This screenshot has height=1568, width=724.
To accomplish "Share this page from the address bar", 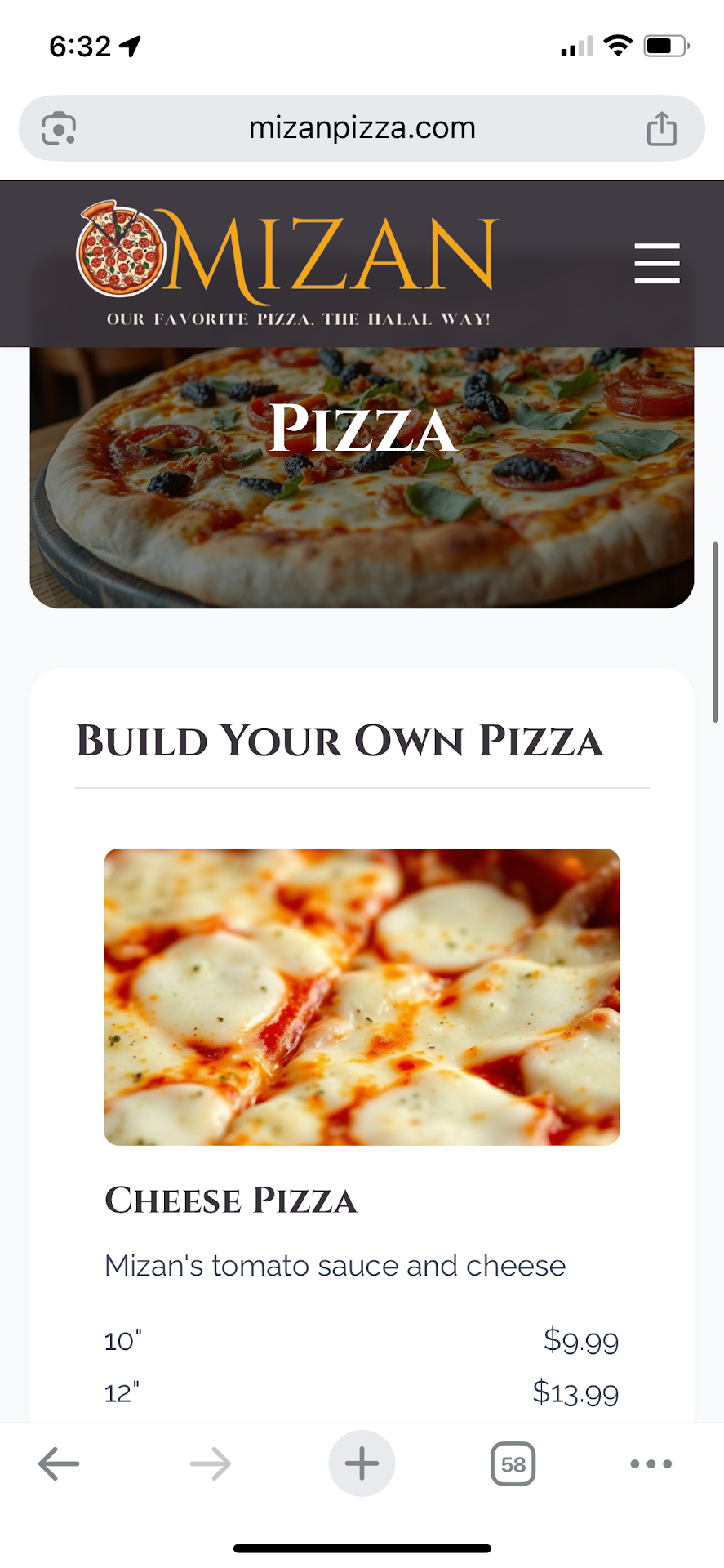I will [661, 129].
